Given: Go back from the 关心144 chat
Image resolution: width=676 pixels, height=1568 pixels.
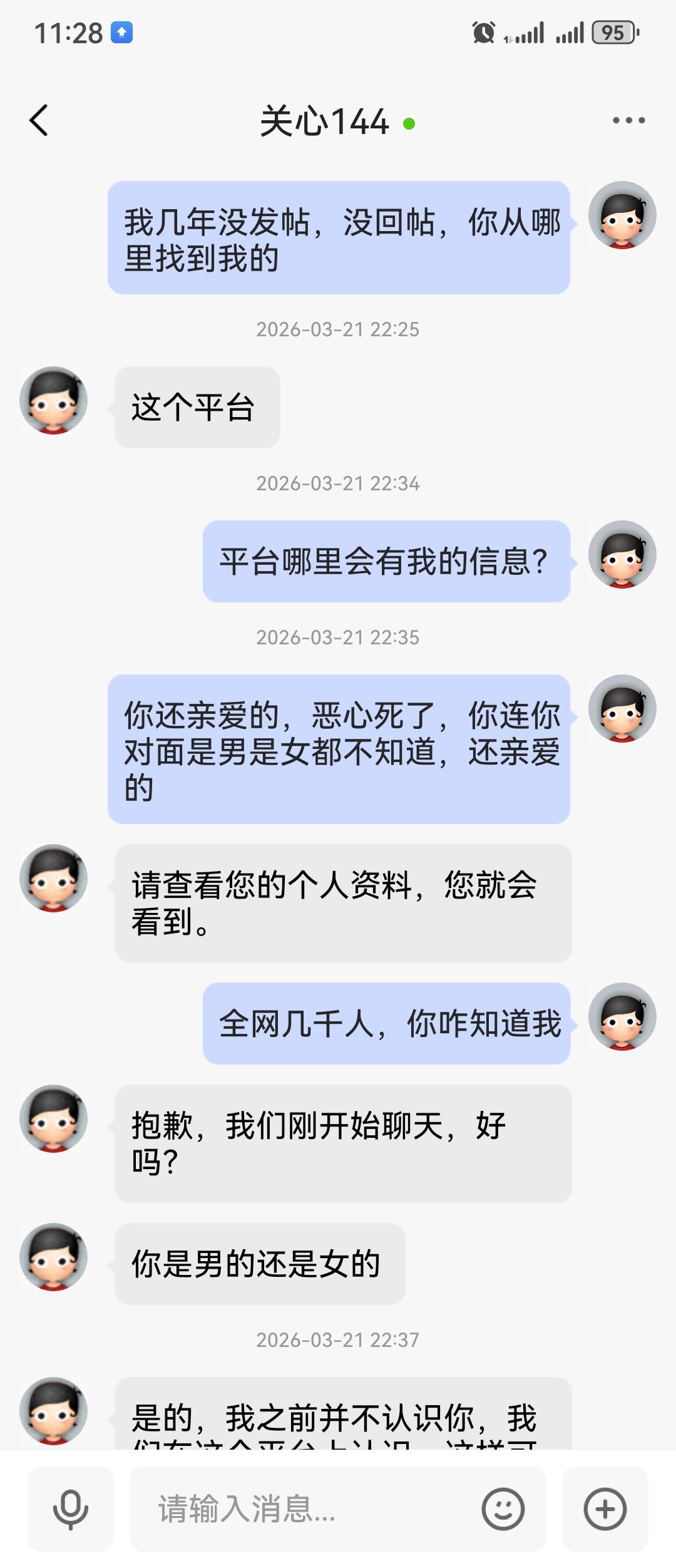Looking at the screenshot, I should point(39,120).
